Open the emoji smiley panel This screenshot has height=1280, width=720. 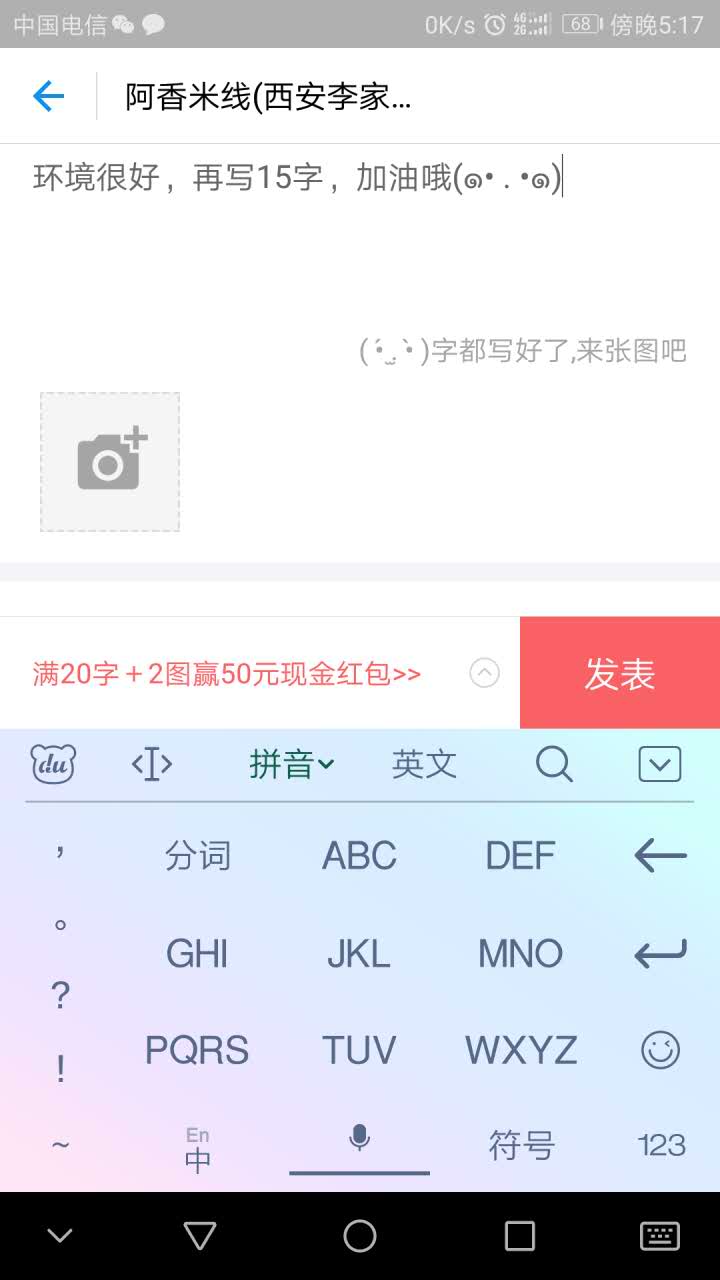click(660, 1050)
